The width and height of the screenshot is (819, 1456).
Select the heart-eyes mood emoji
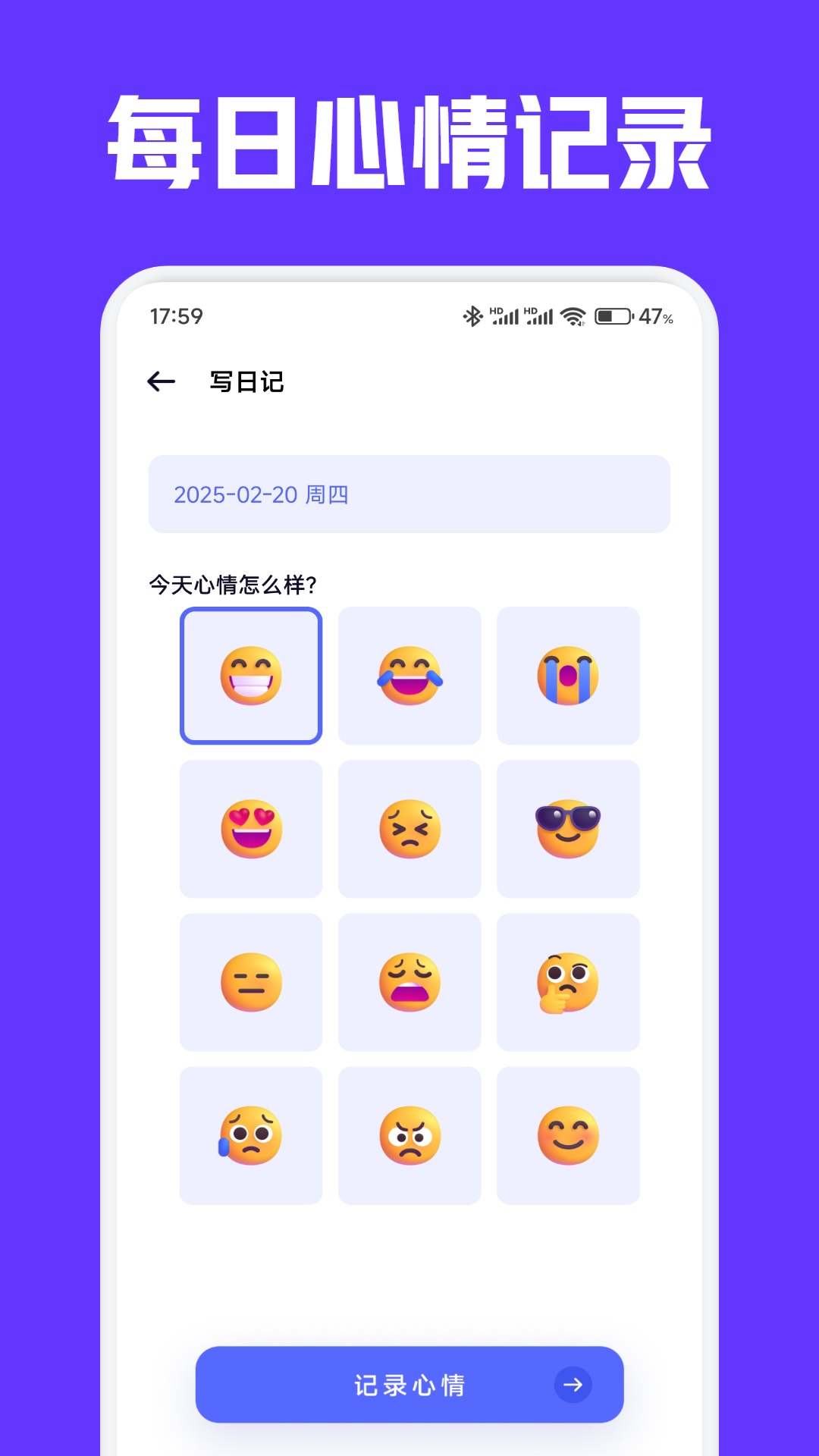click(251, 830)
